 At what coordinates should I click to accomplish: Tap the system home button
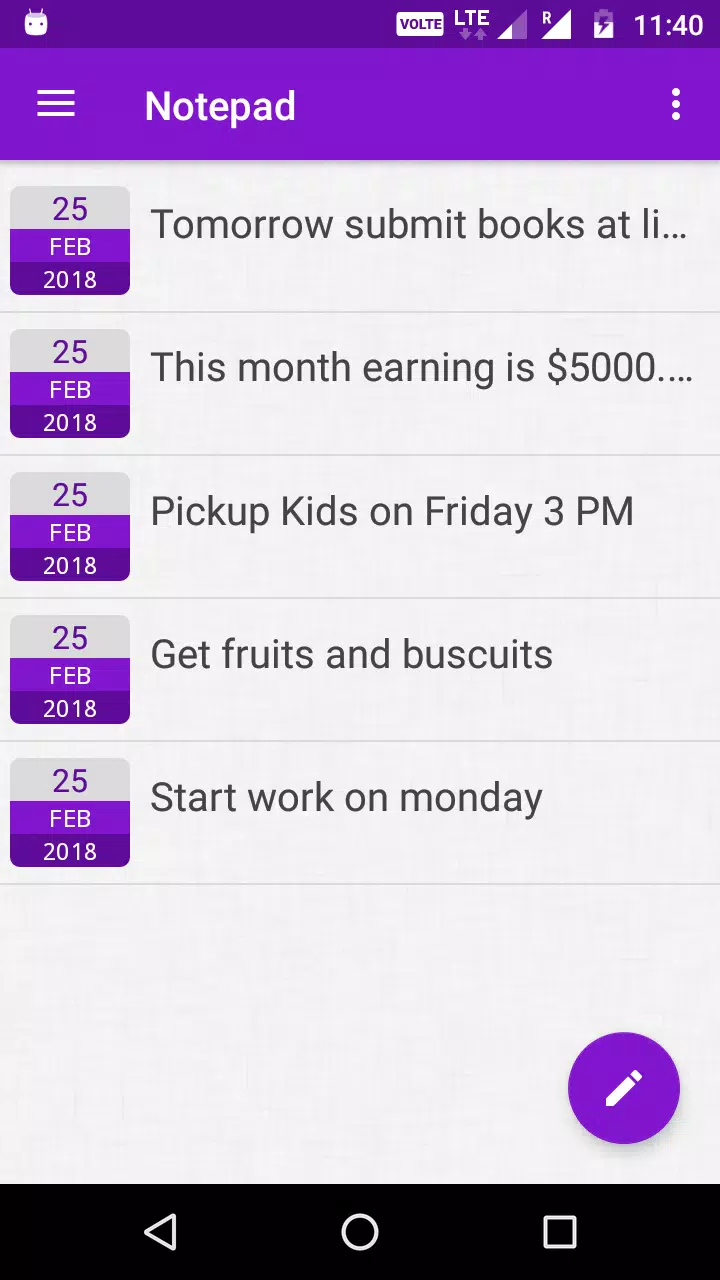(360, 1232)
